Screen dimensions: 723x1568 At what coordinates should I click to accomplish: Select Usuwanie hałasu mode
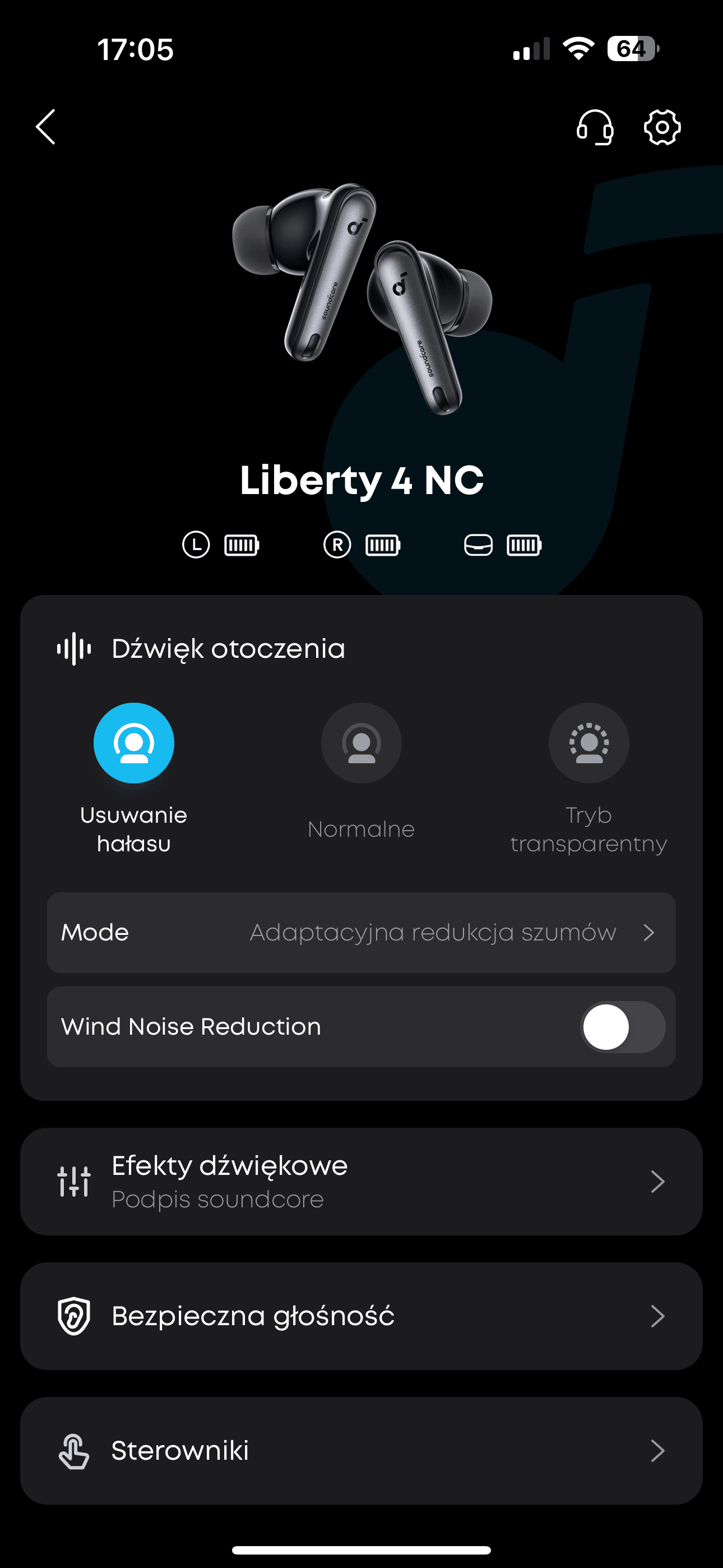click(134, 743)
